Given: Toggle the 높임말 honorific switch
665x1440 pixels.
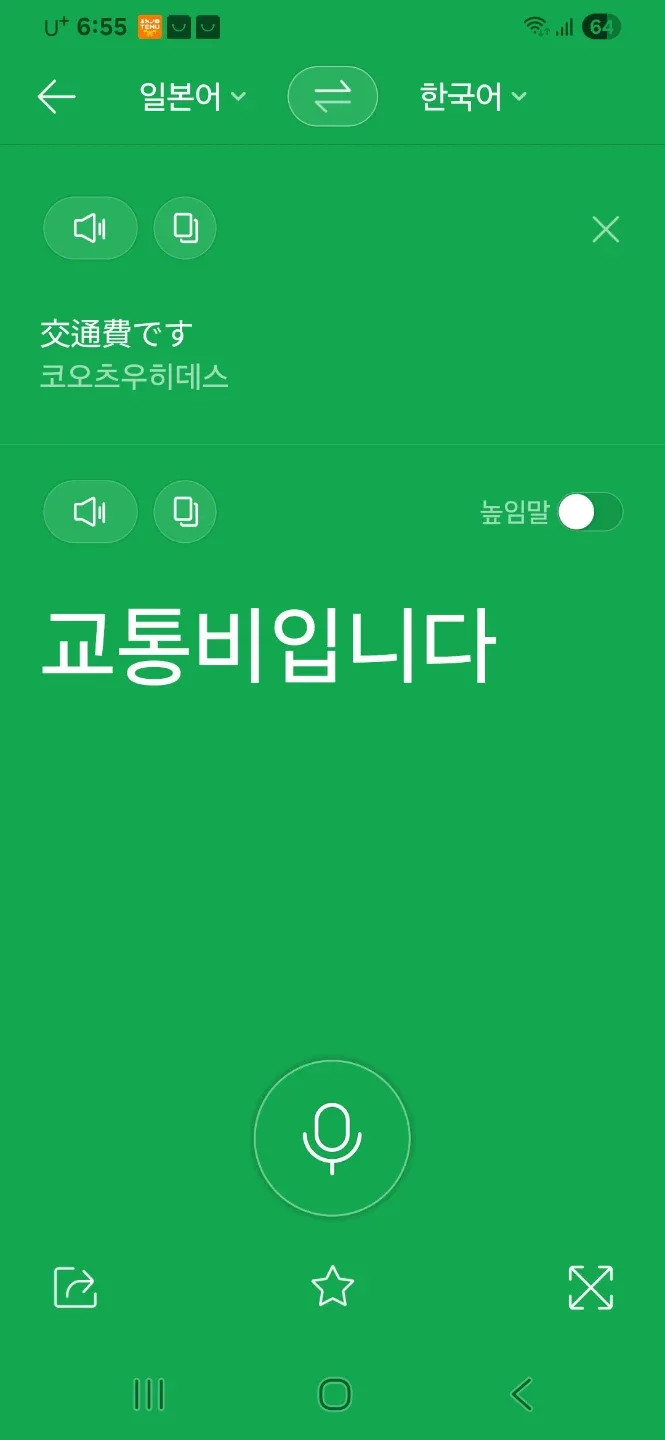Looking at the screenshot, I should (590, 512).
